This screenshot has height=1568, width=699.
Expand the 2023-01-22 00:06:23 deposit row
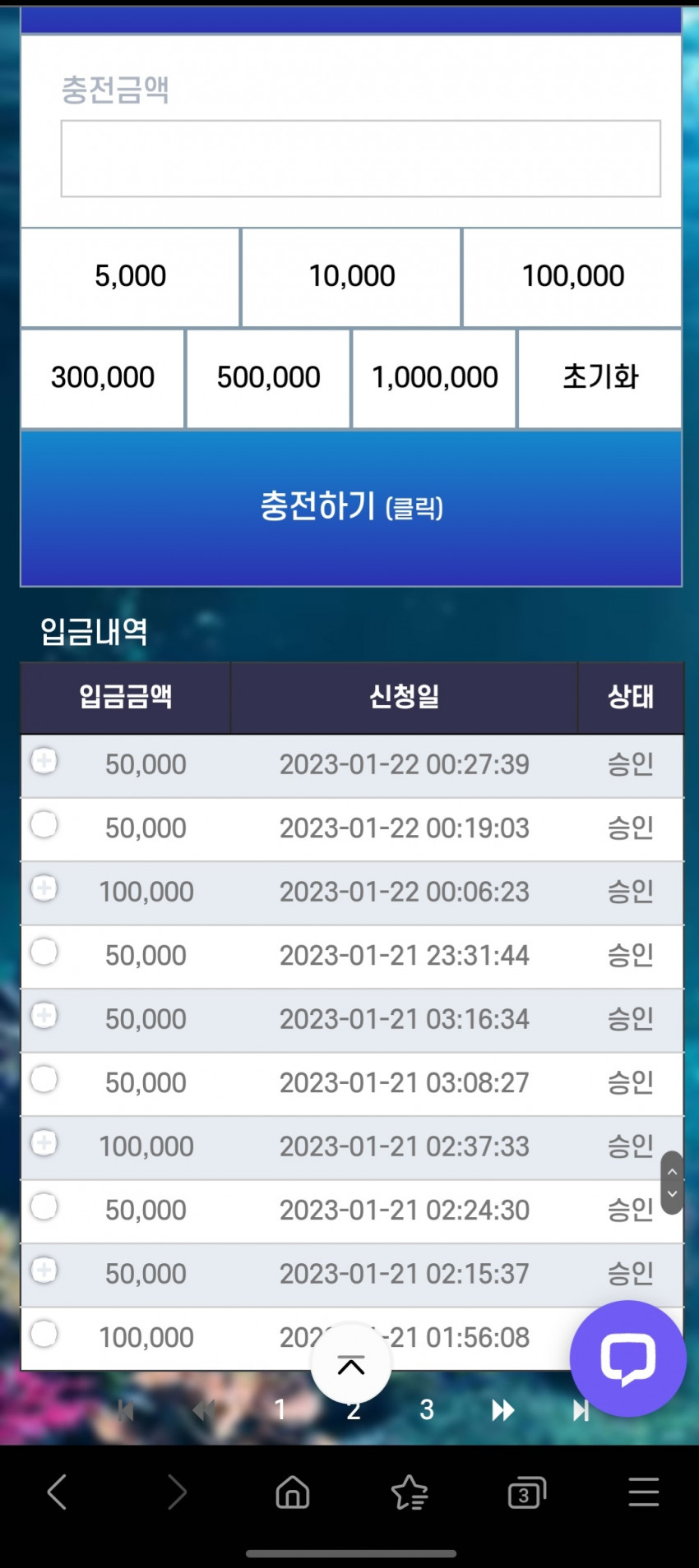tap(44, 888)
